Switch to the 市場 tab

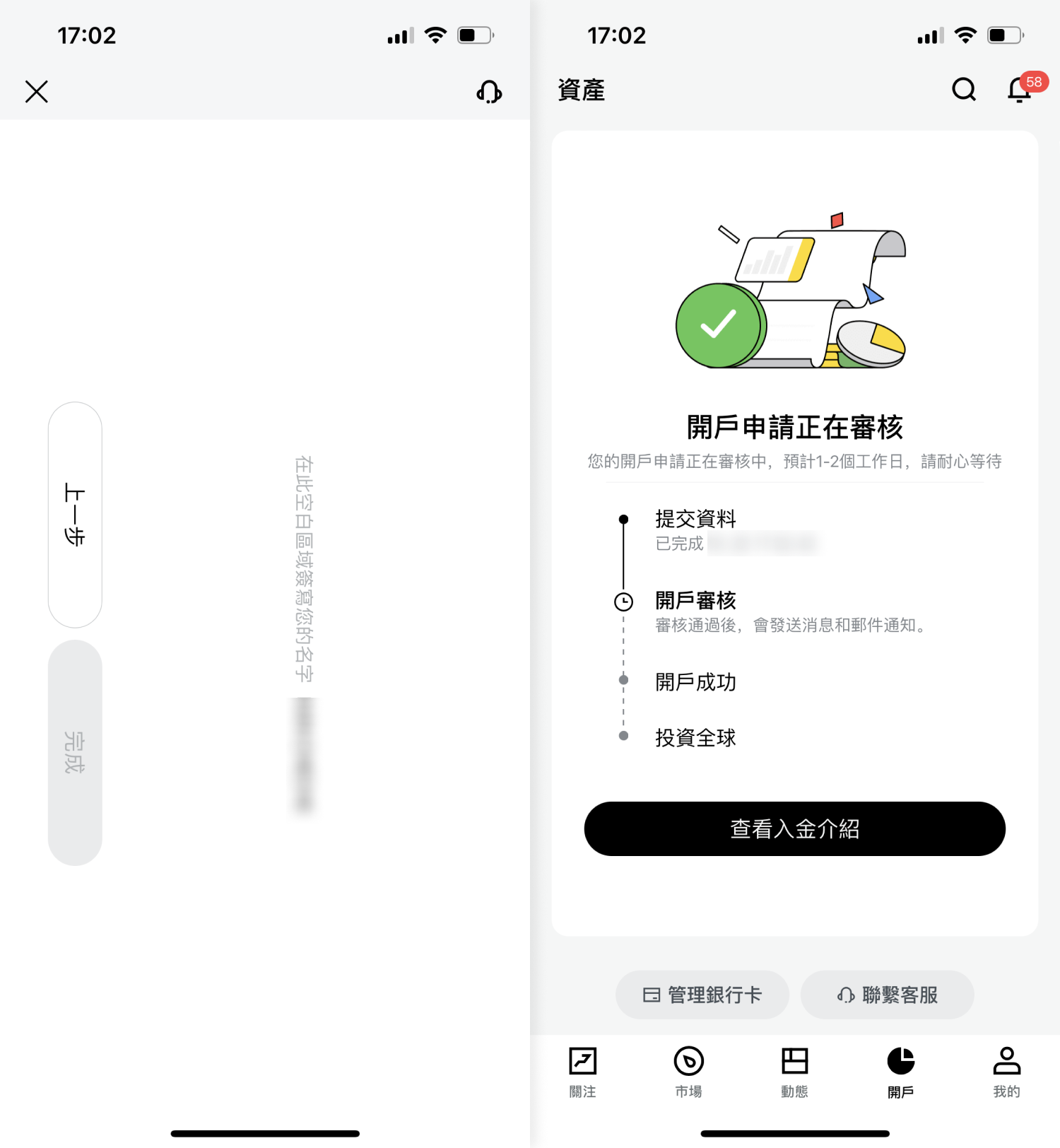pyautogui.click(x=688, y=1072)
